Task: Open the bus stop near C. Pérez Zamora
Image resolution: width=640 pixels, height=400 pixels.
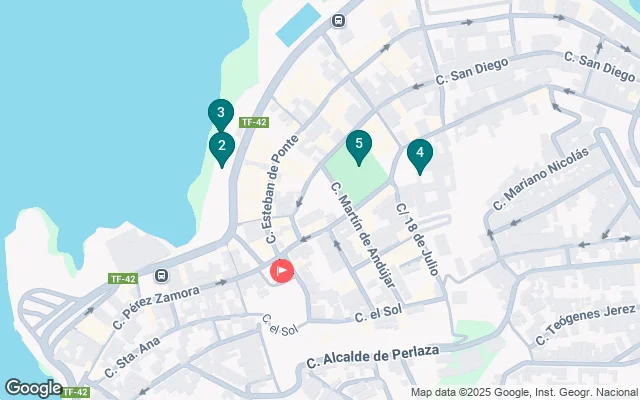Action: tap(161, 276)
